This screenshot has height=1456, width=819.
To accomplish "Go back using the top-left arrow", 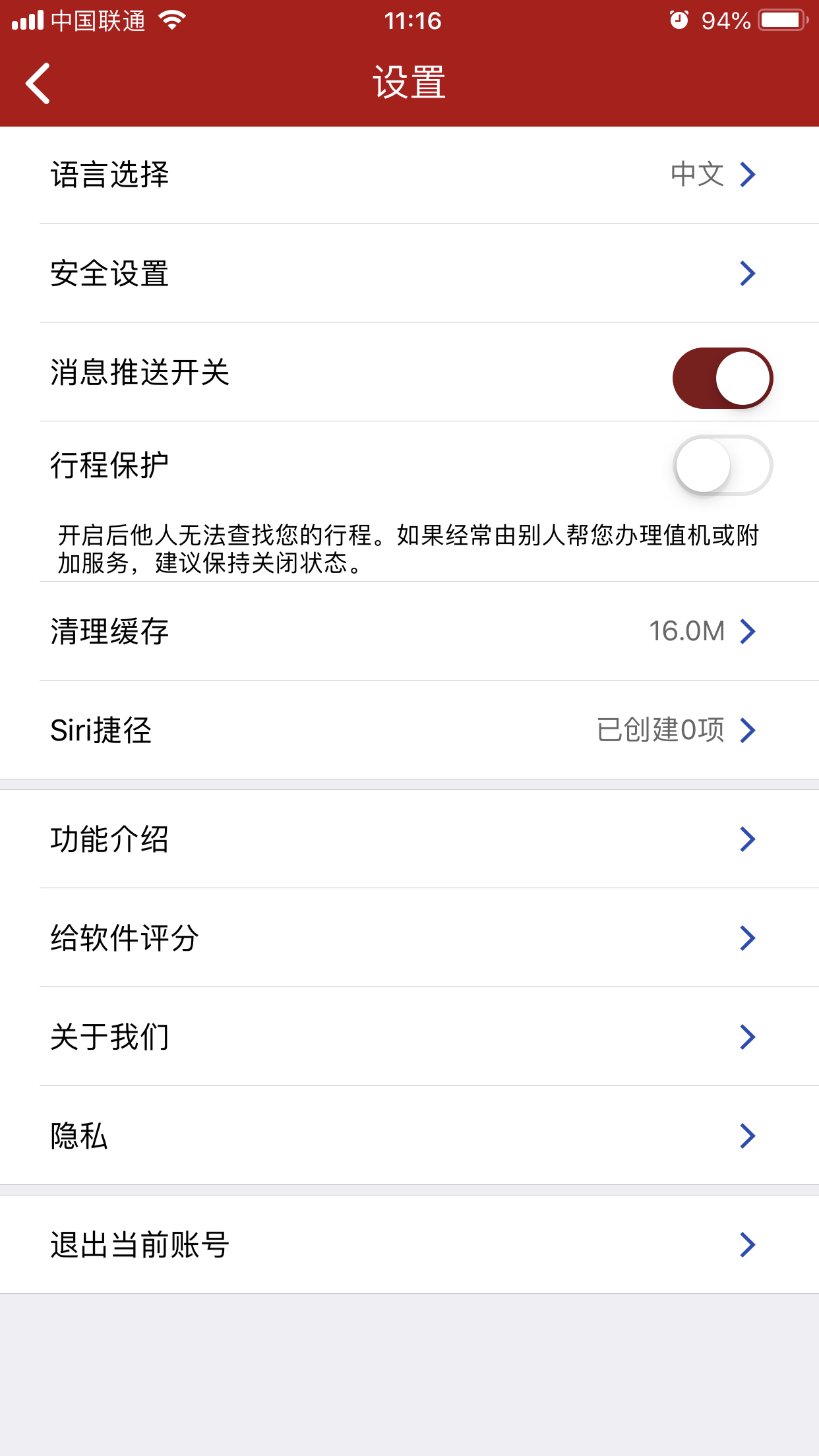I will pos(38,83).
